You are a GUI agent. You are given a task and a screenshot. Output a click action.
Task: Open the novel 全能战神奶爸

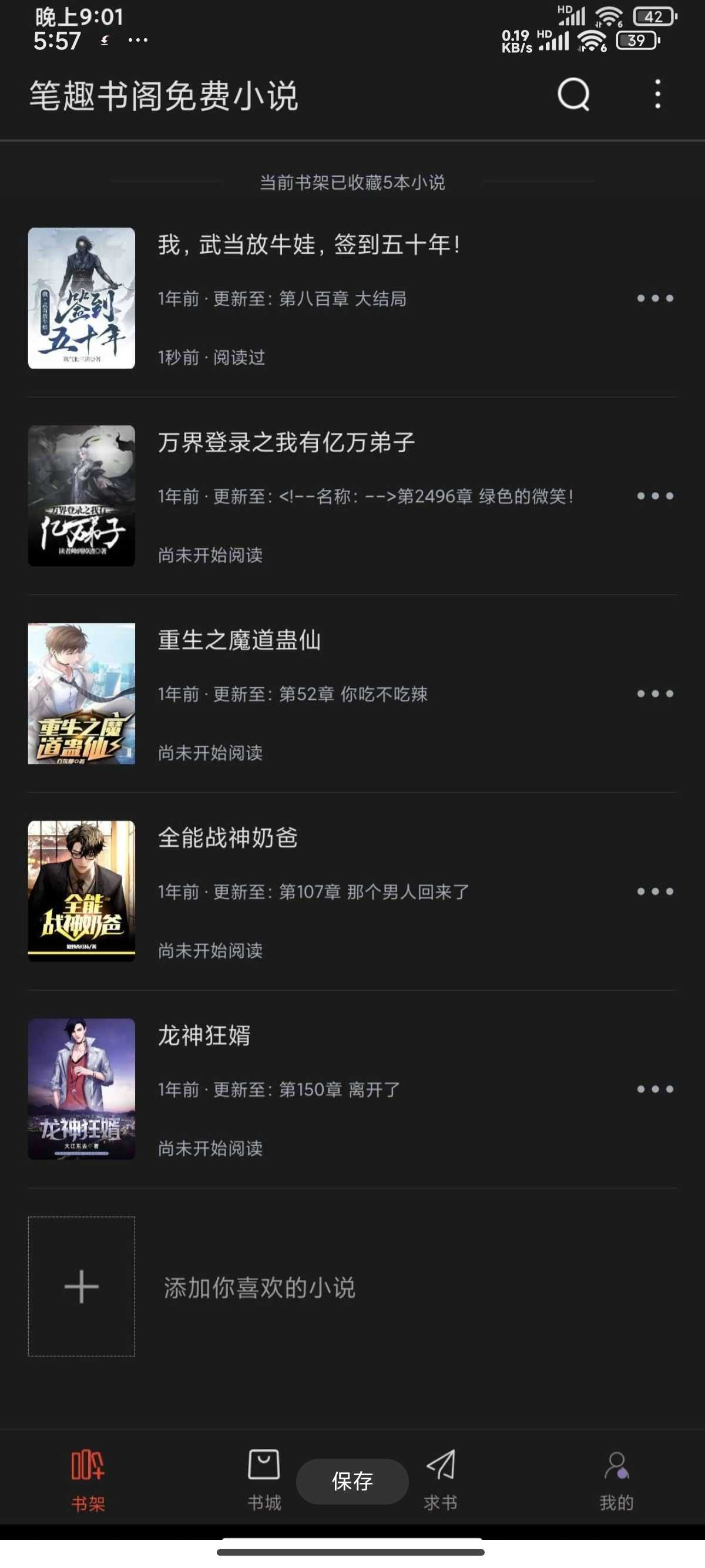click(352, 891)
